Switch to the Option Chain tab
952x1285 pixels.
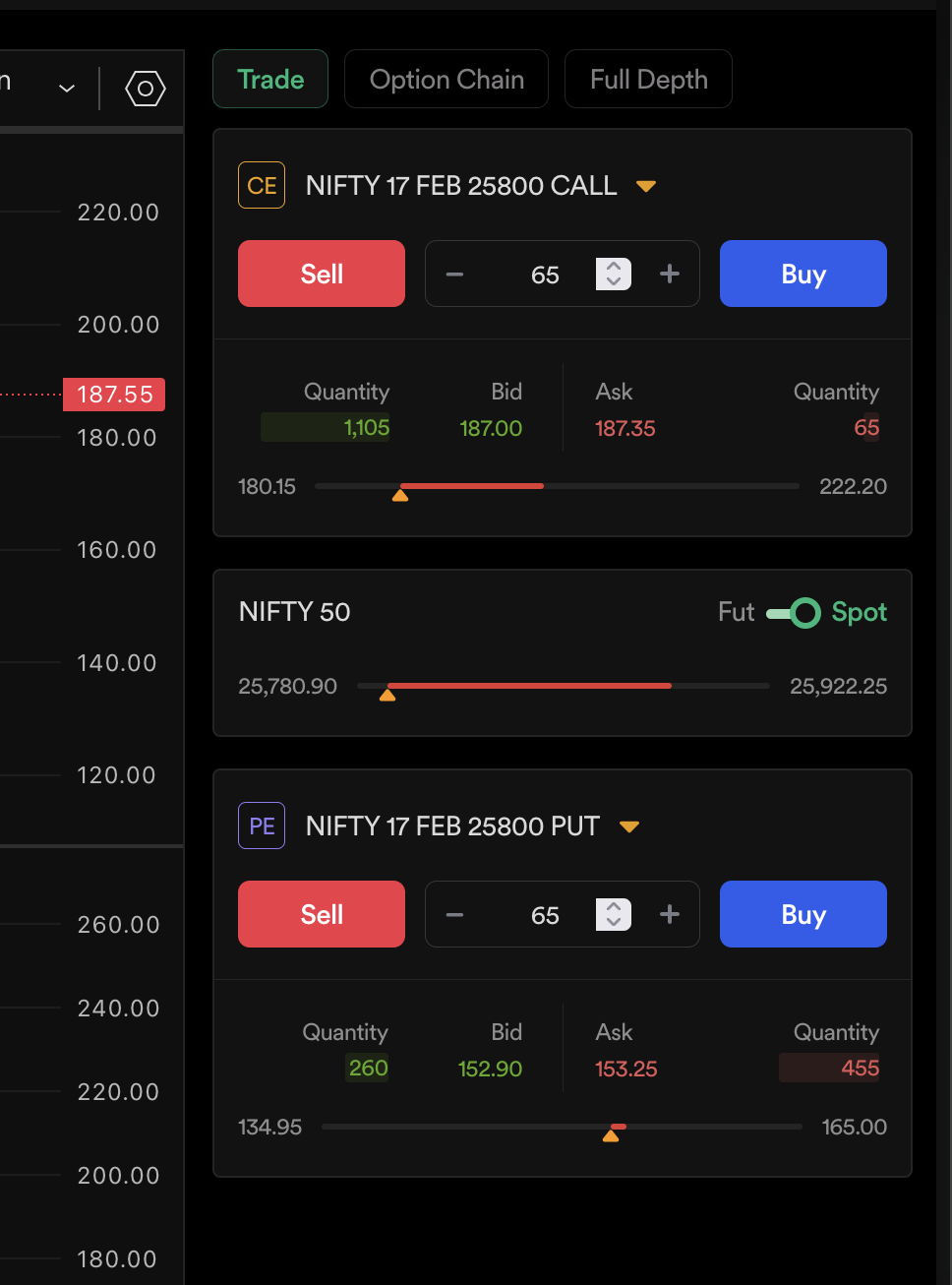coord(446,80)
